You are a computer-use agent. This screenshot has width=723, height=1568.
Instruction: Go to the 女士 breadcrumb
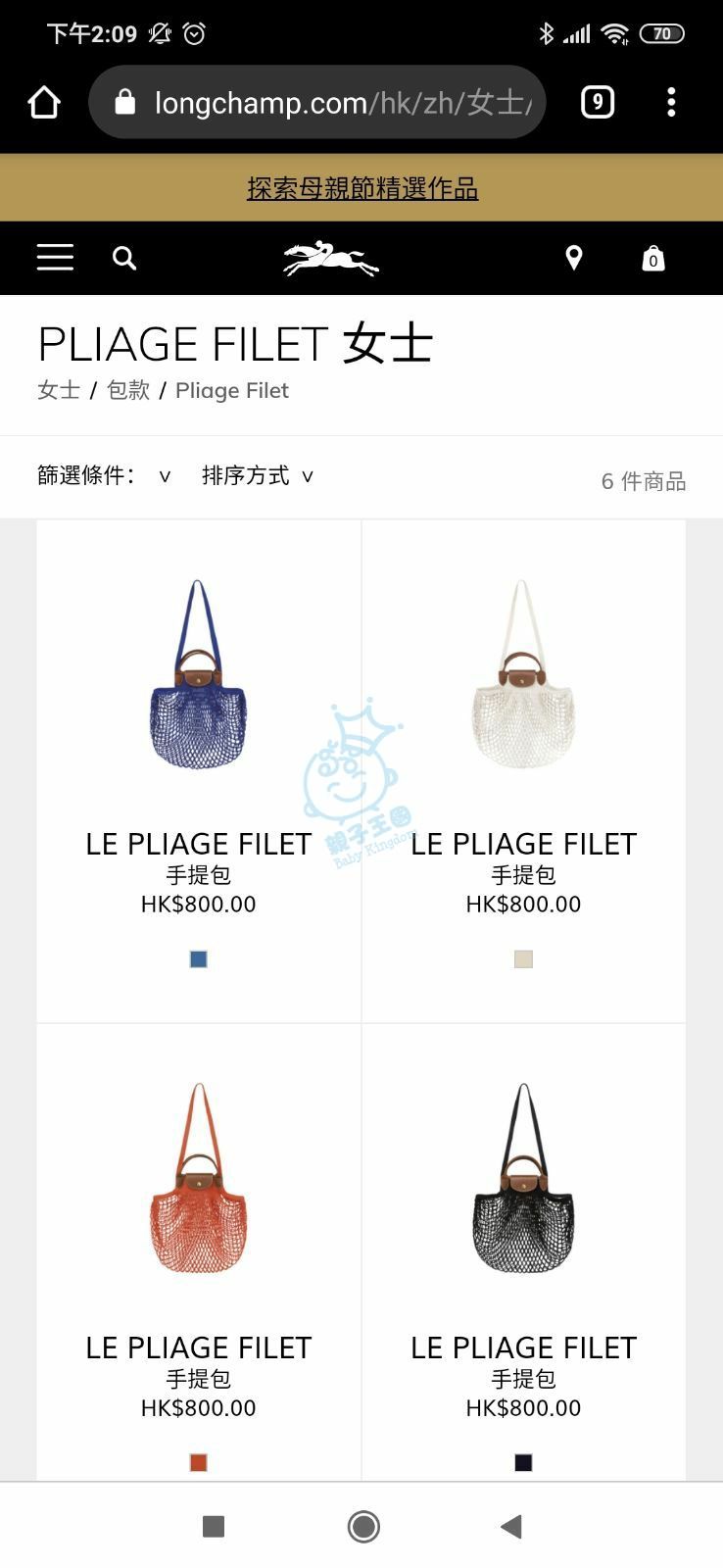(59, 390)
